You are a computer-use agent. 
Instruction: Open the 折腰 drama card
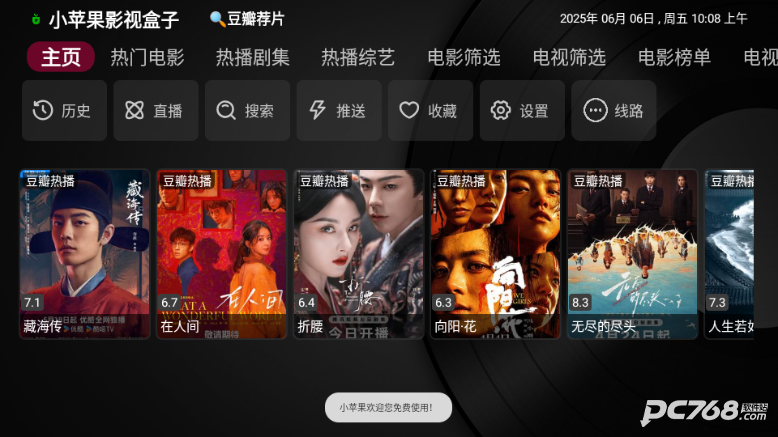click(x=358, y=254)
